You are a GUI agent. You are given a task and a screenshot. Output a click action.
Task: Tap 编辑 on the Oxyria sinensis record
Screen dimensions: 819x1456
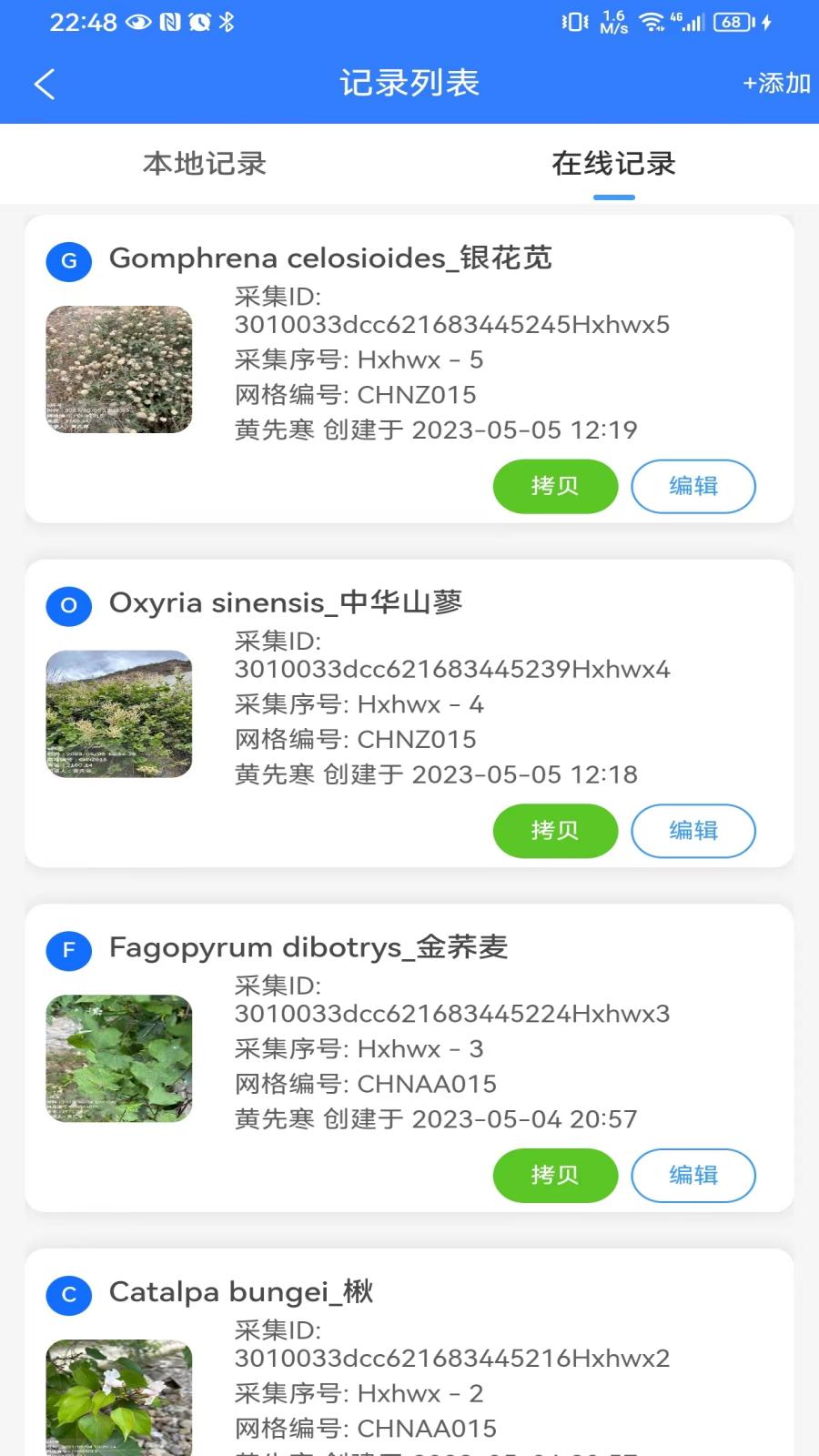pyautogui.click(x=693, y=831)
